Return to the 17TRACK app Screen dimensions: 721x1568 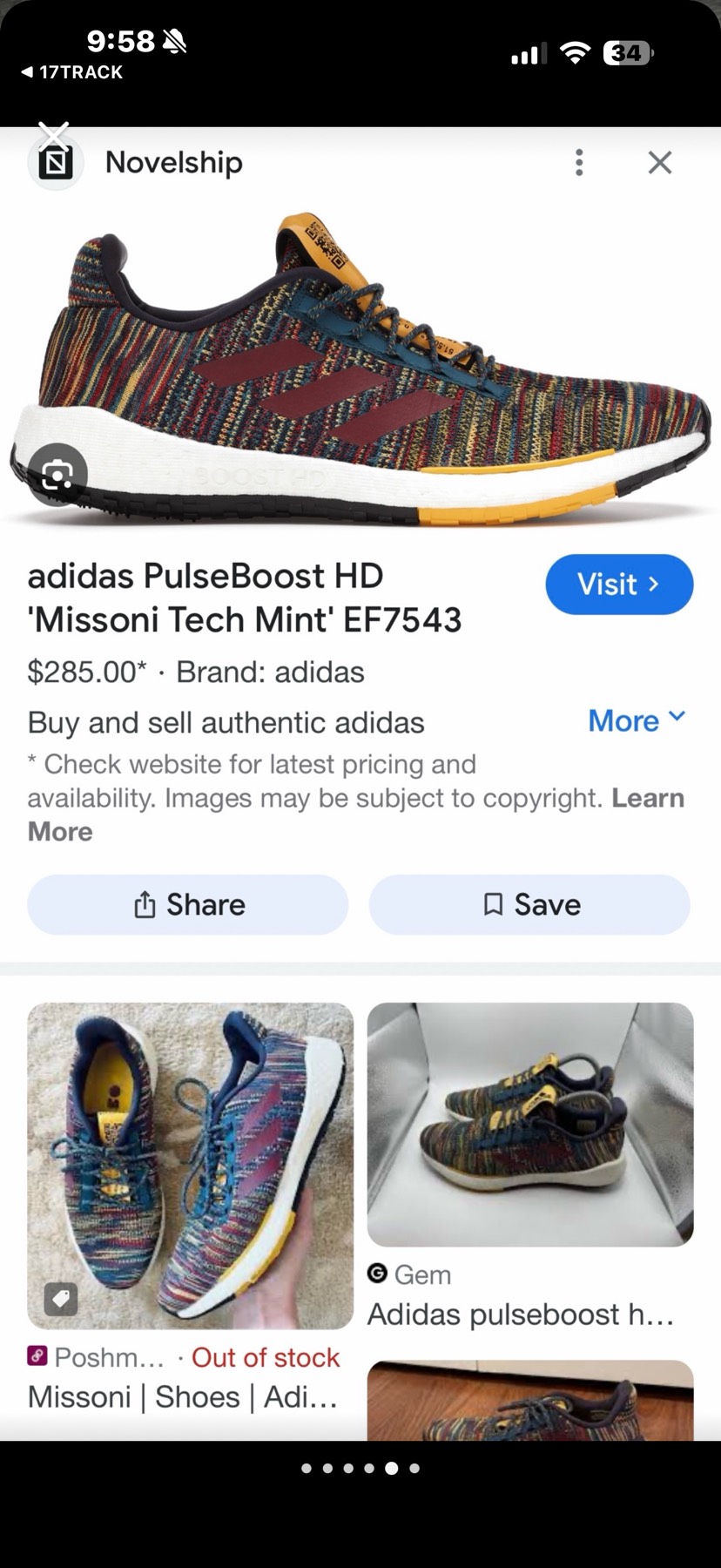coord(72,72)
